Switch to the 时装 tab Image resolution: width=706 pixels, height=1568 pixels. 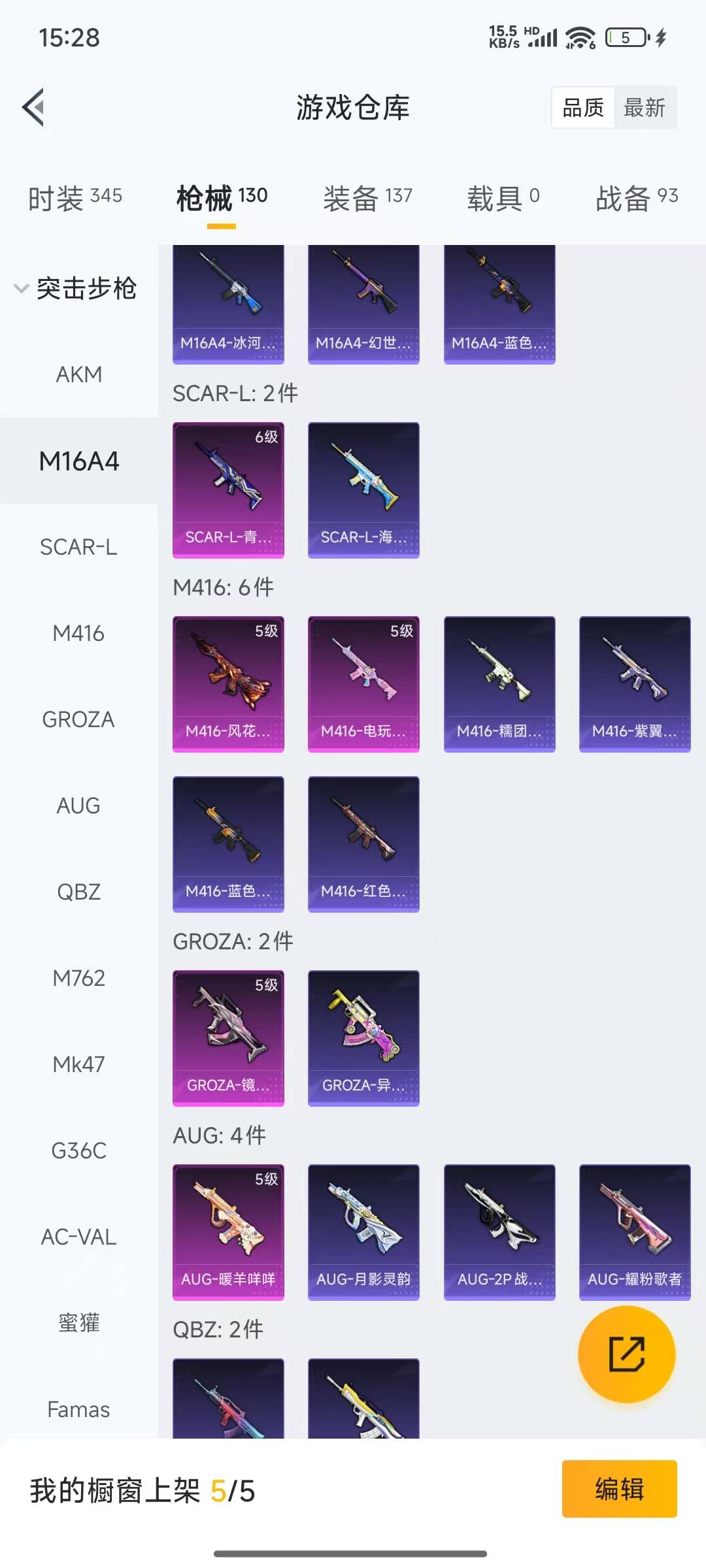(x=75, y=197)
